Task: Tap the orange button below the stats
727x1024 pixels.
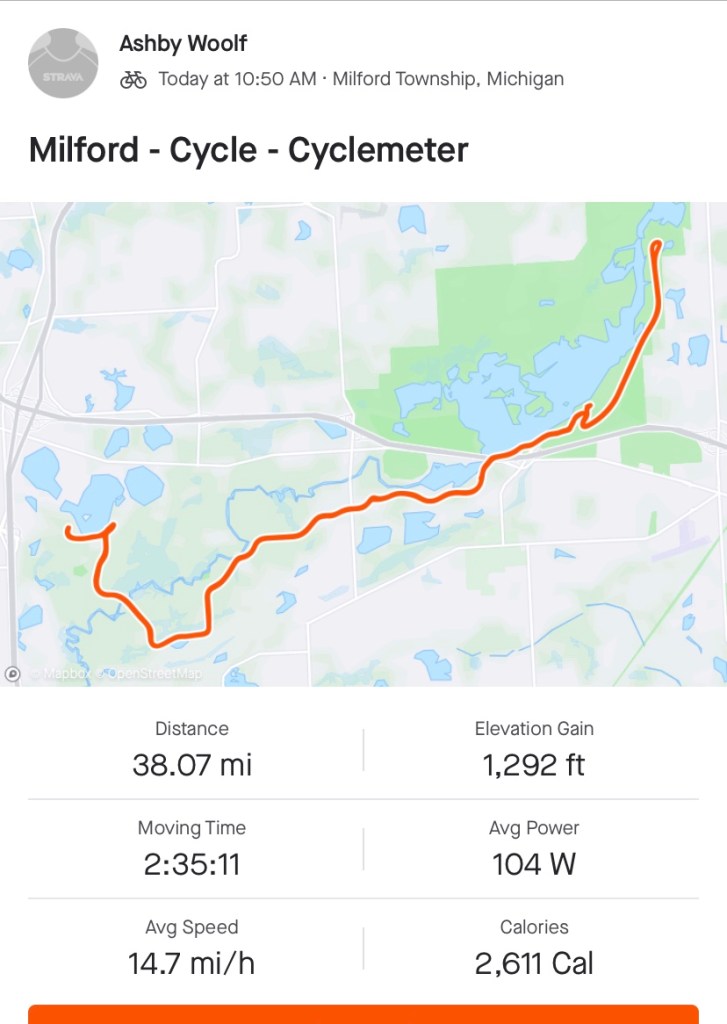Action: tap(363, 1014)
